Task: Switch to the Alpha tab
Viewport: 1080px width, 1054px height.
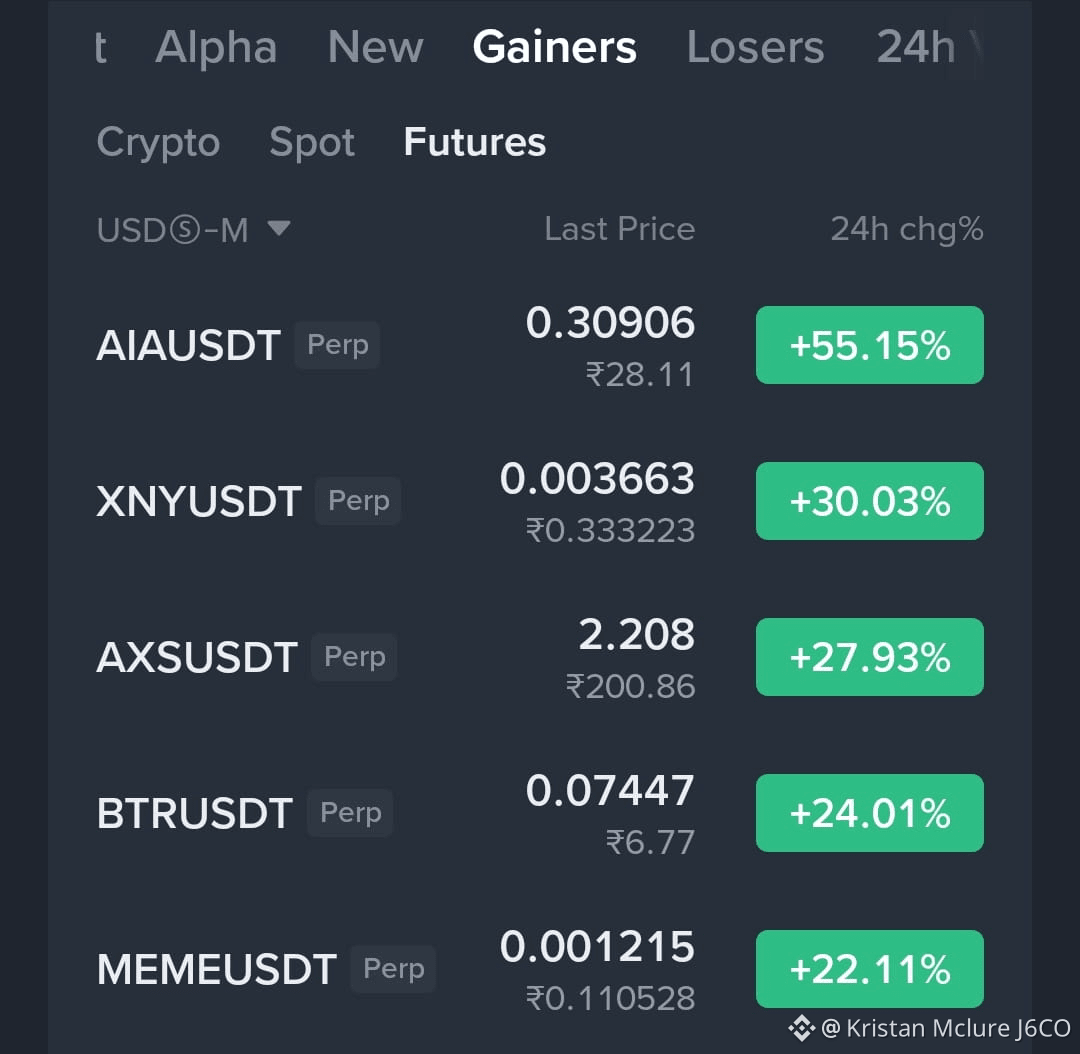Action: point(216,47)
